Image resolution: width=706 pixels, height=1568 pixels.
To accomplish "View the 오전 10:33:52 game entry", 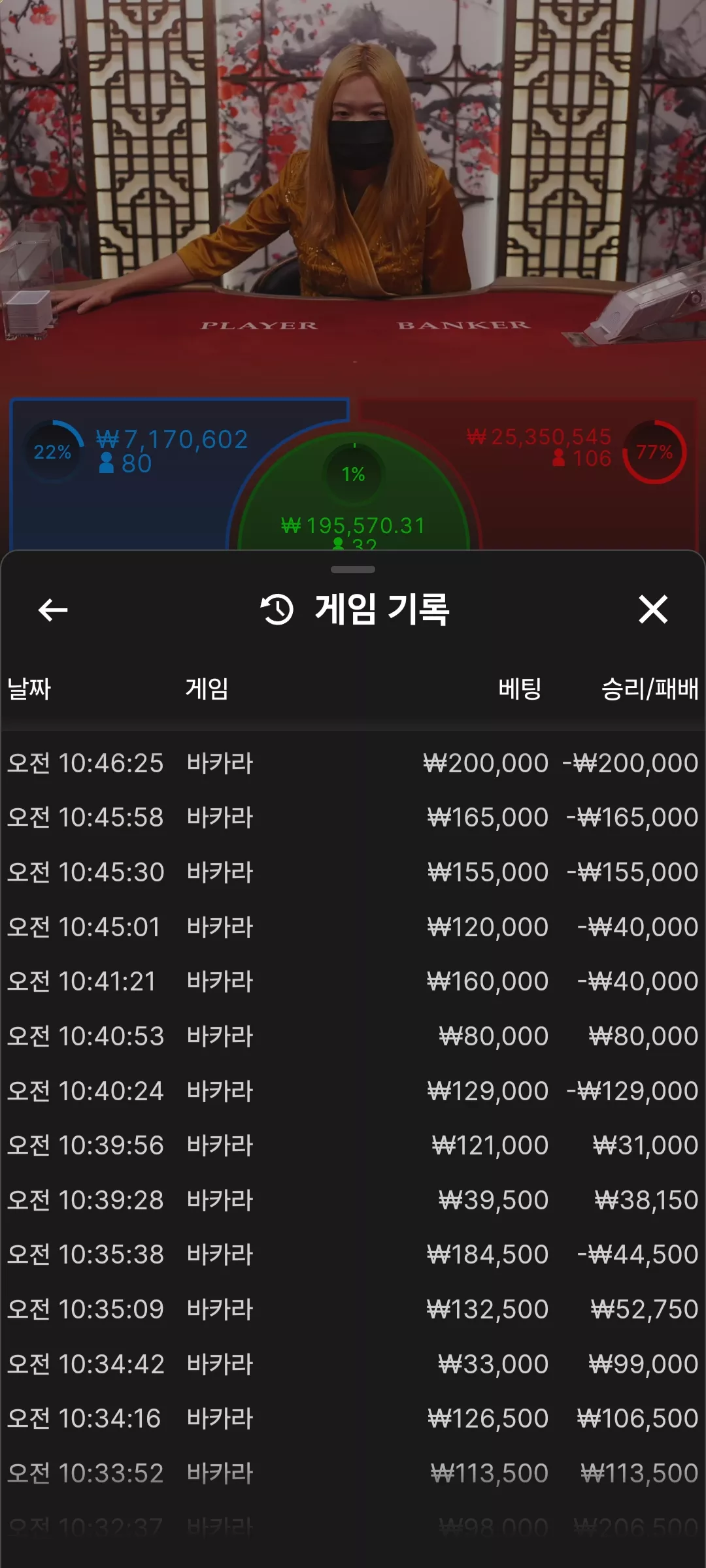I will [353, 1473].
